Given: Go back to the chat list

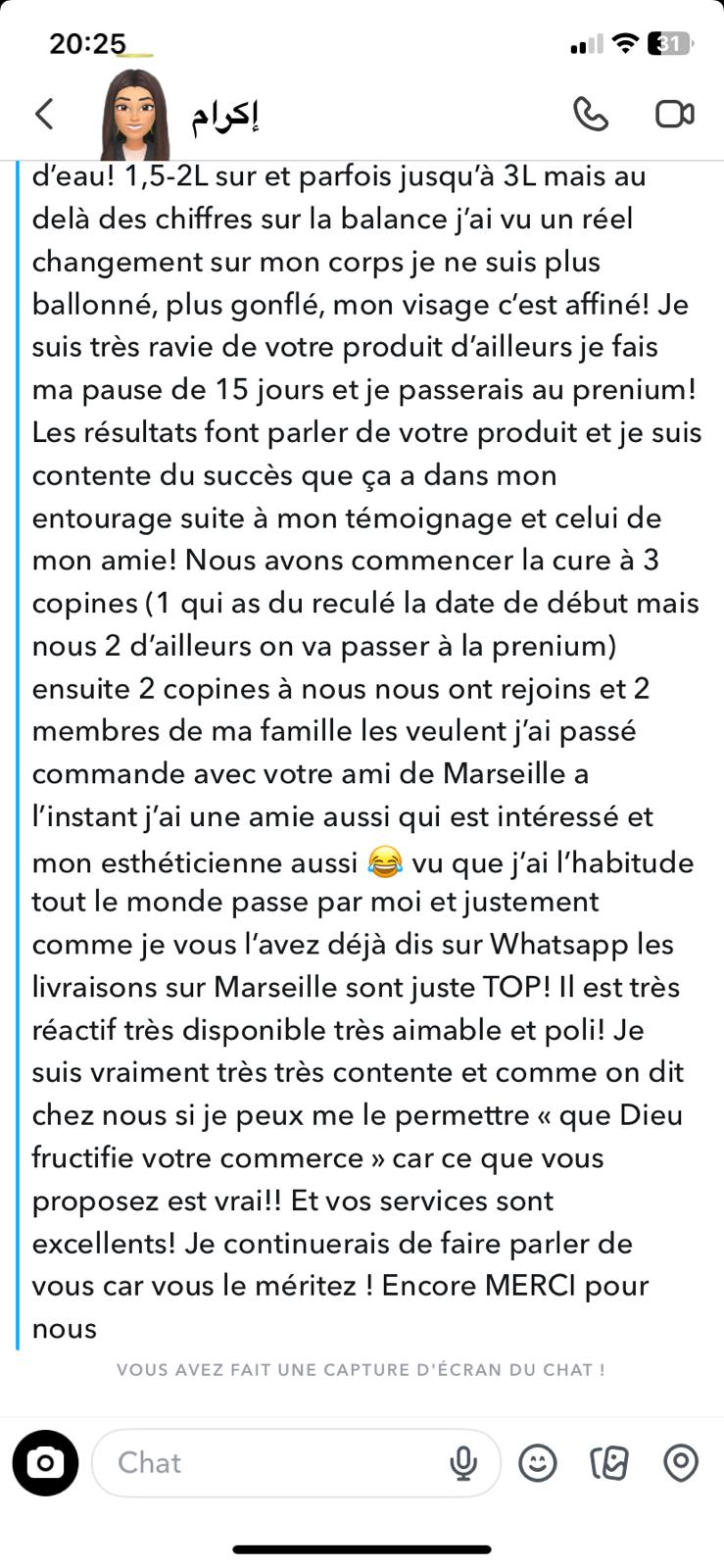Looking at the screenshot, I should click(x=44, y=114).
